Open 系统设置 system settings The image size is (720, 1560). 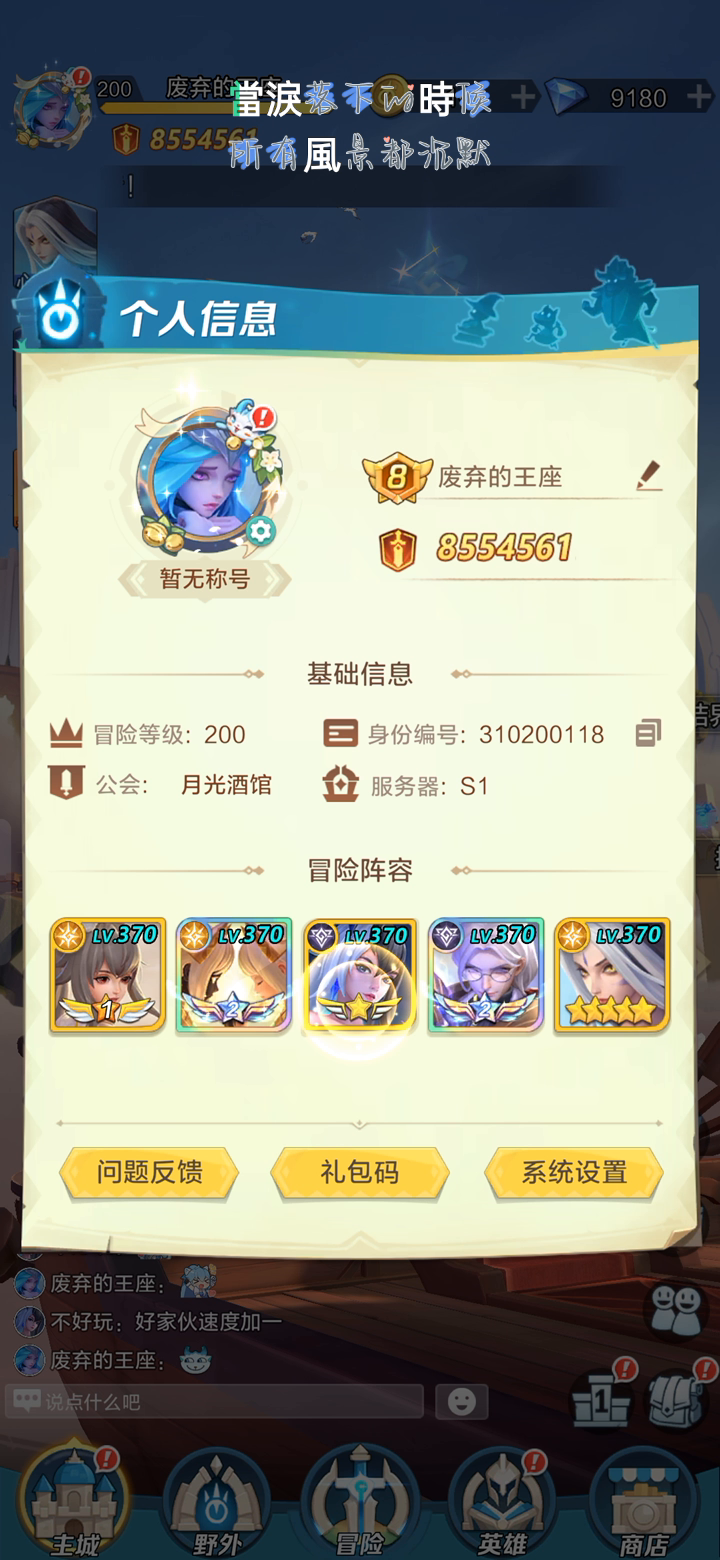click(x=573, y=1172)
